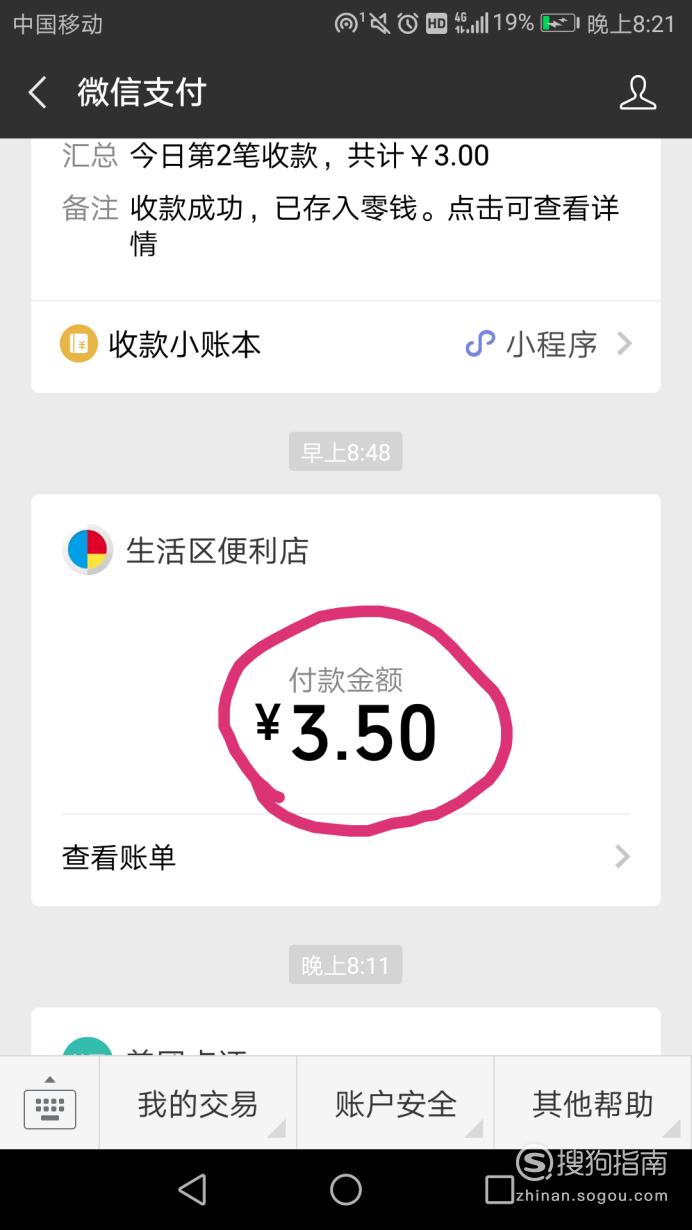Open 查看账单 for 生活区便利店 payment
This screenshot has height=1230, width=692.
click(x=346, y=857)
